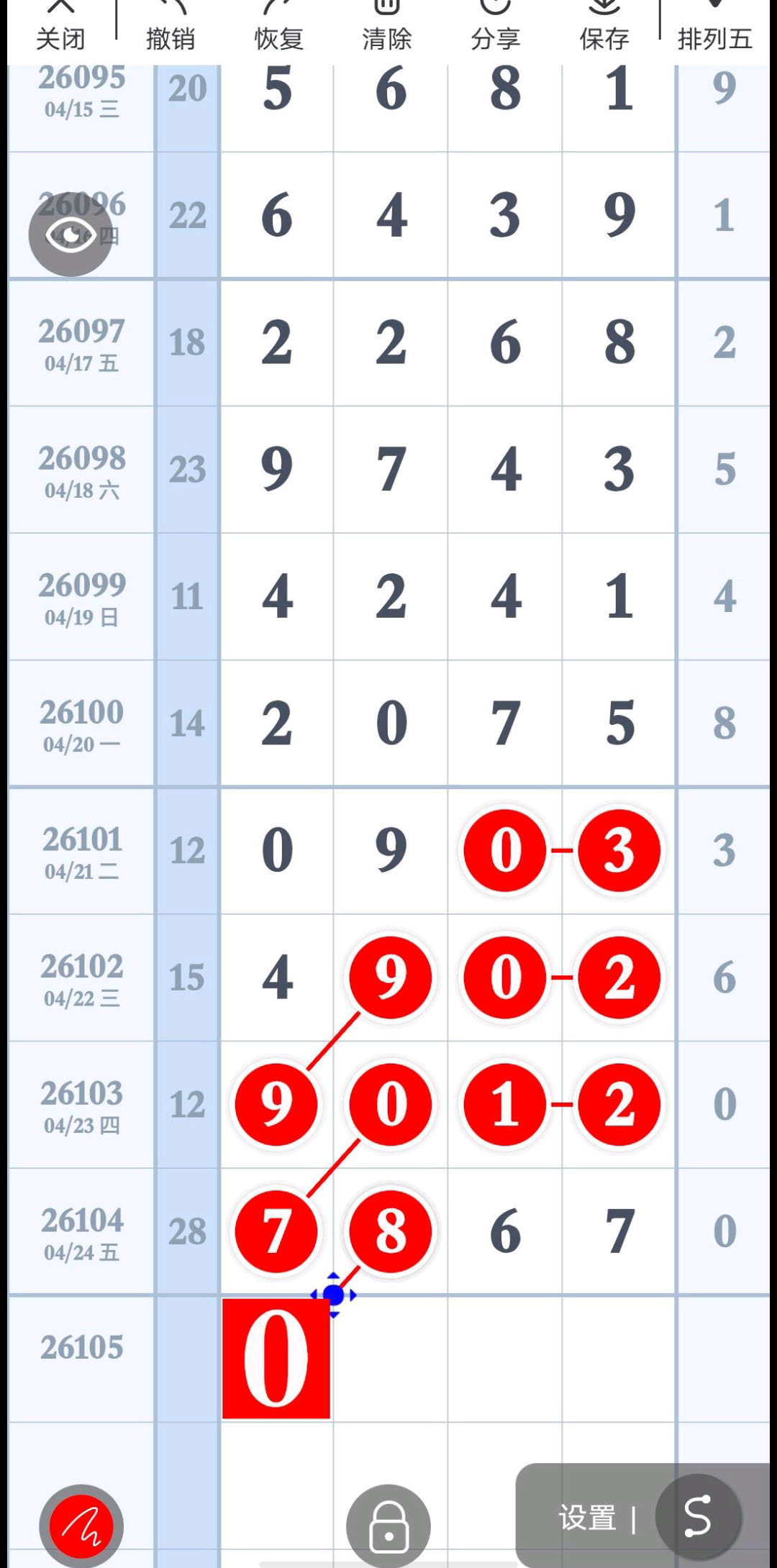Tap the red circled 8 in row 26104
777x1568 pixels.
click(x=391, y=1231)
